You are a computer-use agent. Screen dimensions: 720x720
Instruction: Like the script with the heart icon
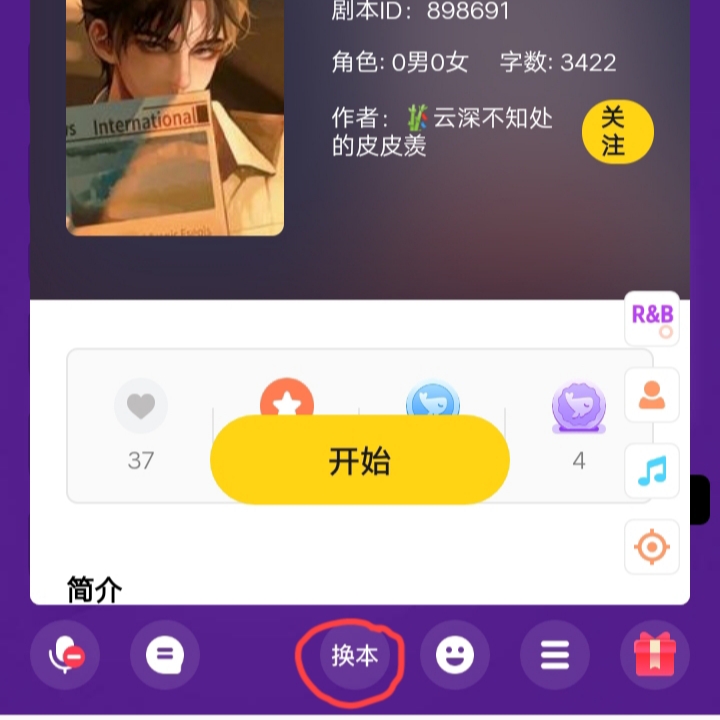141,406
